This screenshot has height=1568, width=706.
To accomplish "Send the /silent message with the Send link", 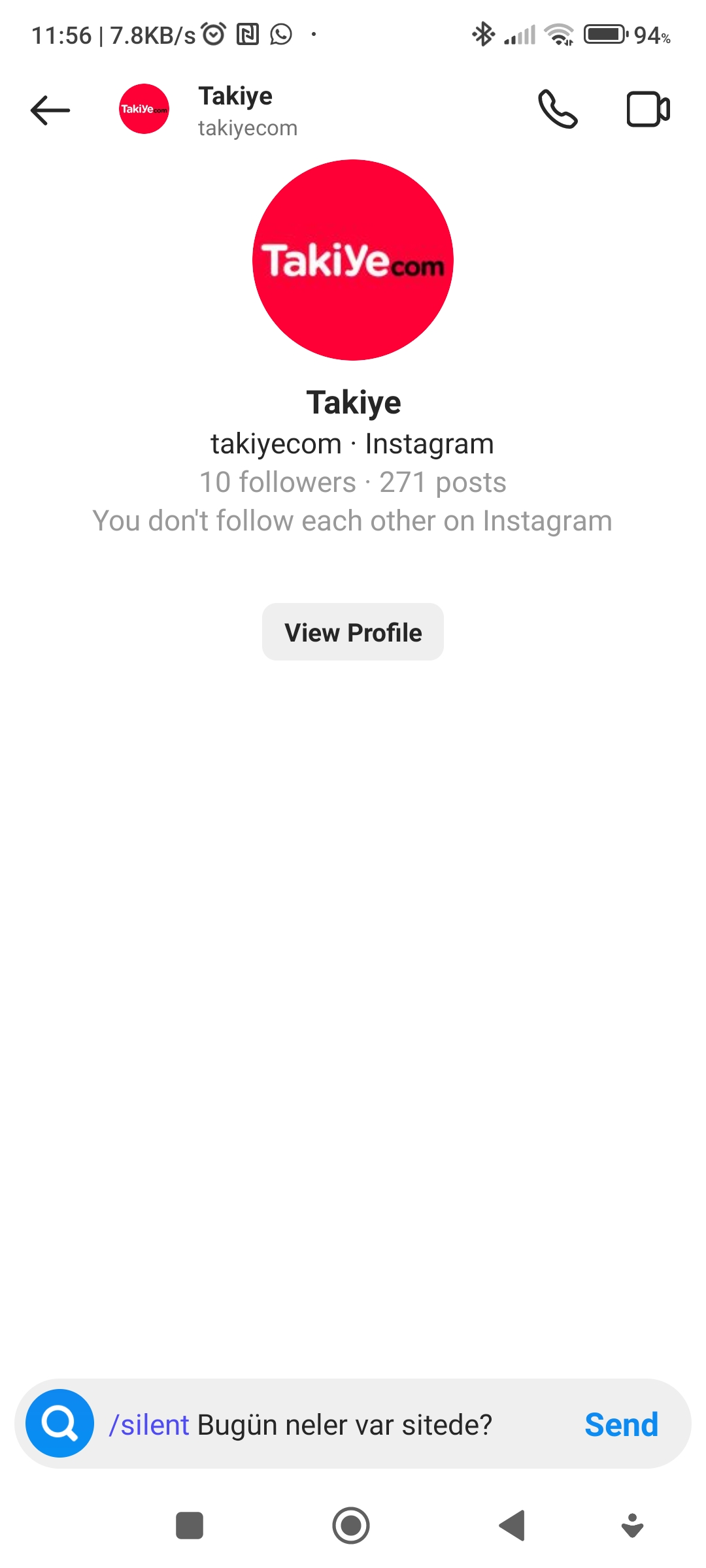I will tap(620, 1424).
